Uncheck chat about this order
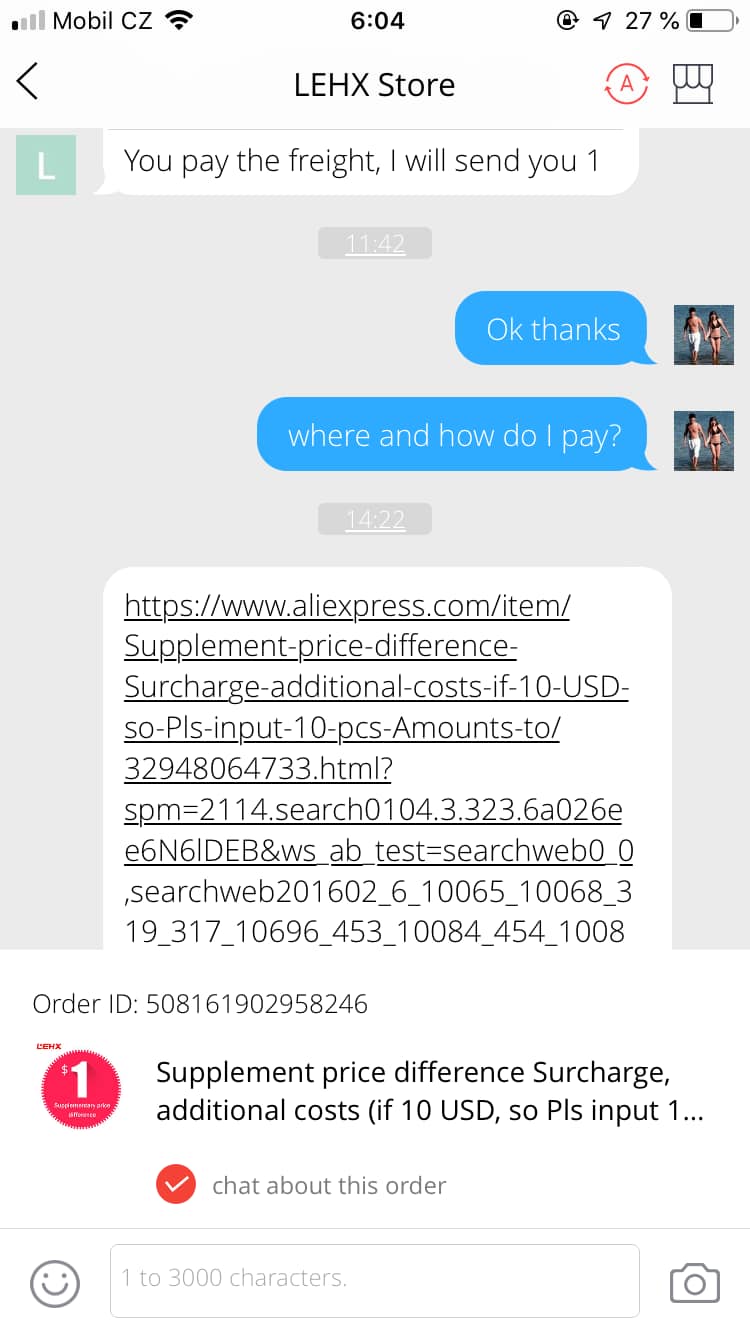Viewport: 750px width, 1334px height. 176,1185
